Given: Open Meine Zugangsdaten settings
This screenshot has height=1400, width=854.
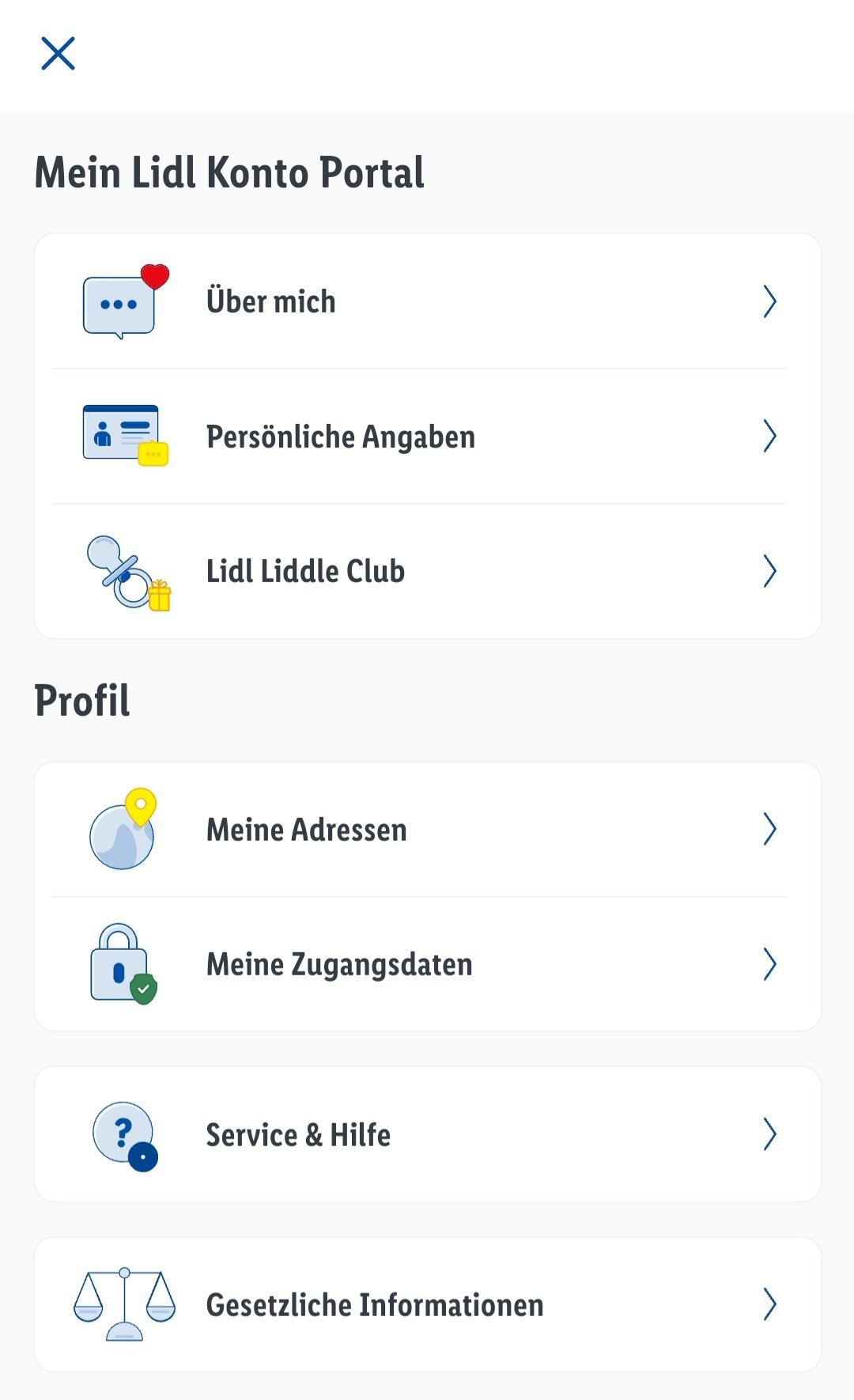Looking at the screenshot, I should [x=427, y=964].
